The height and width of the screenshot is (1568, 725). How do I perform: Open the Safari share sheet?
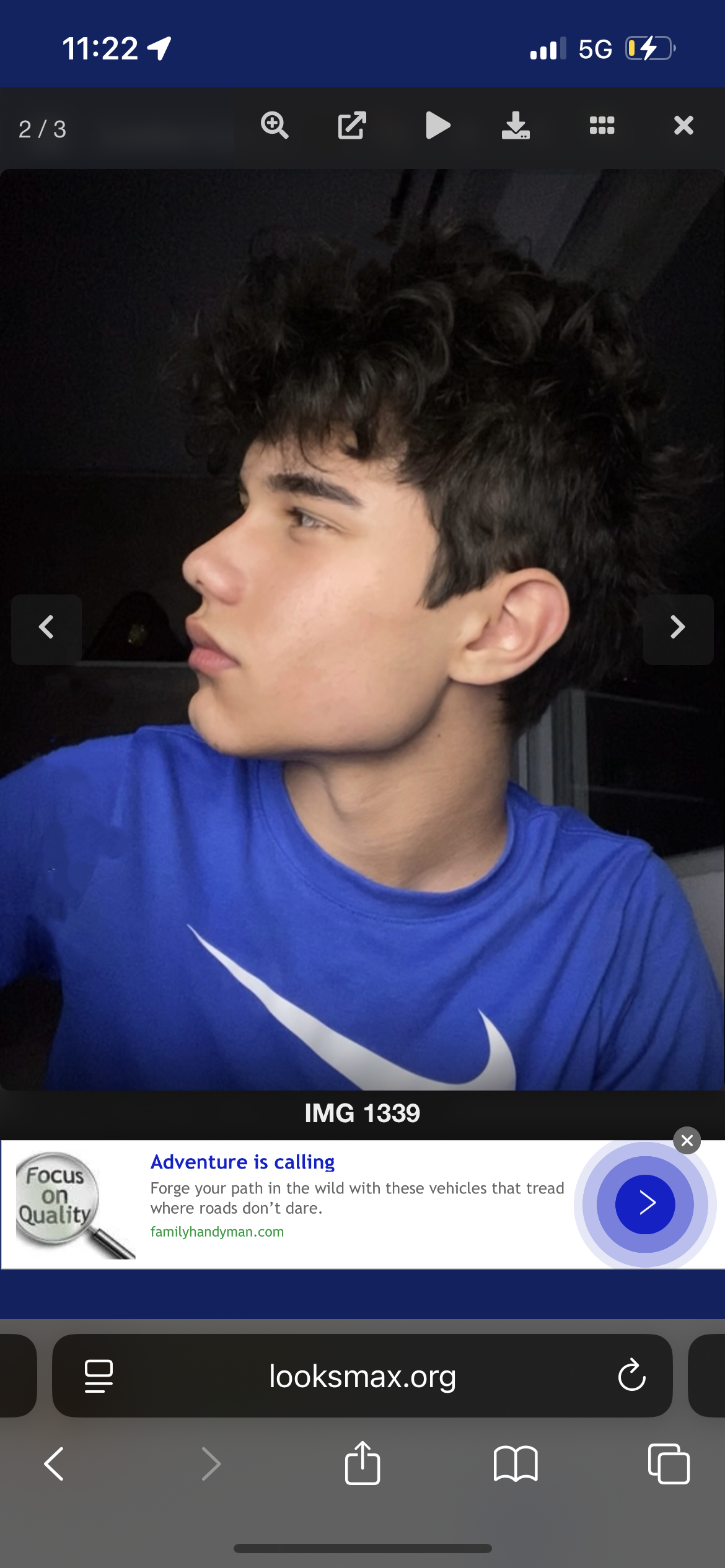pos(362,1463)
